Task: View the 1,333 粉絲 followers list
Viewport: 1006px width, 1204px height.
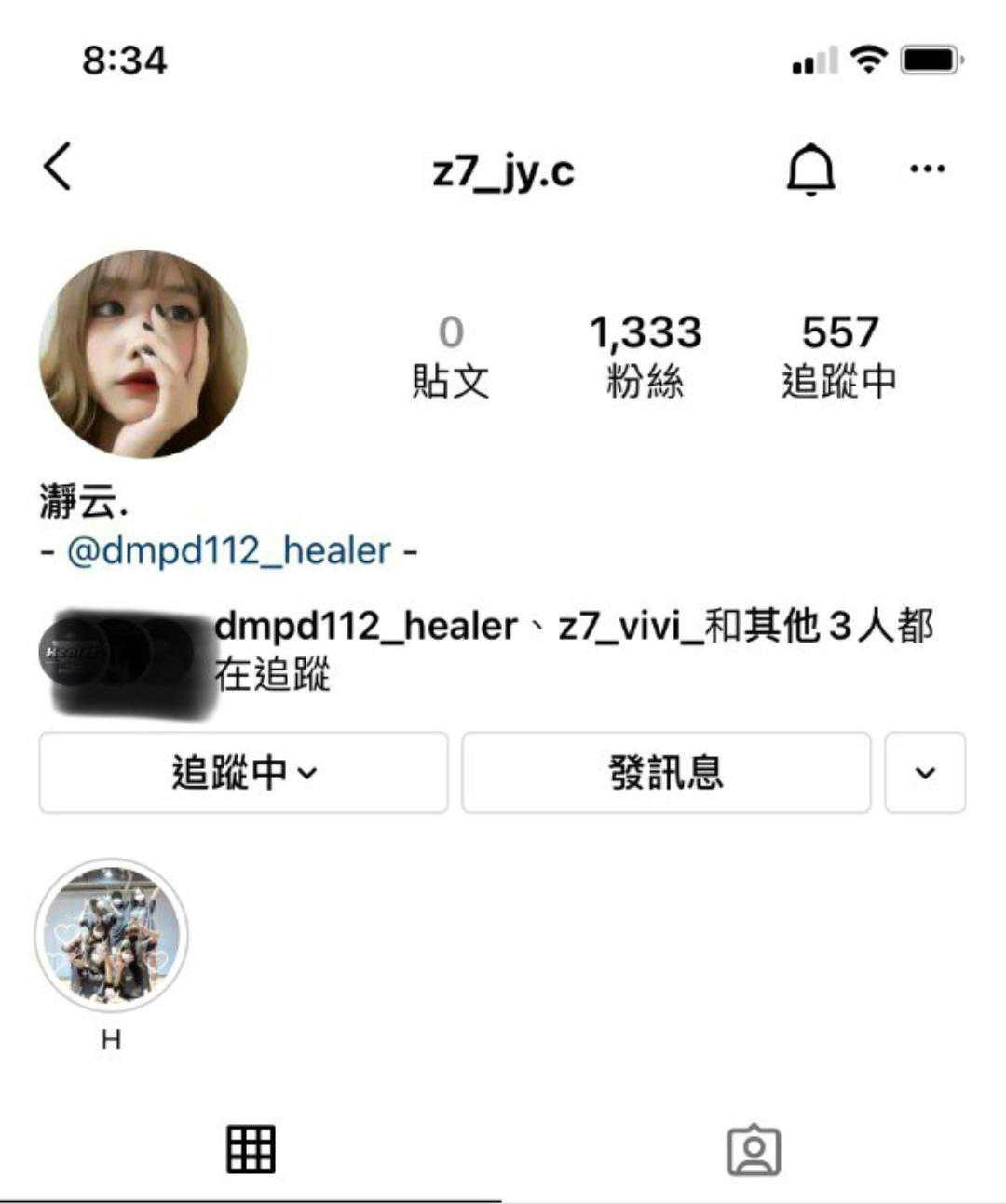Action: (645, 356)
